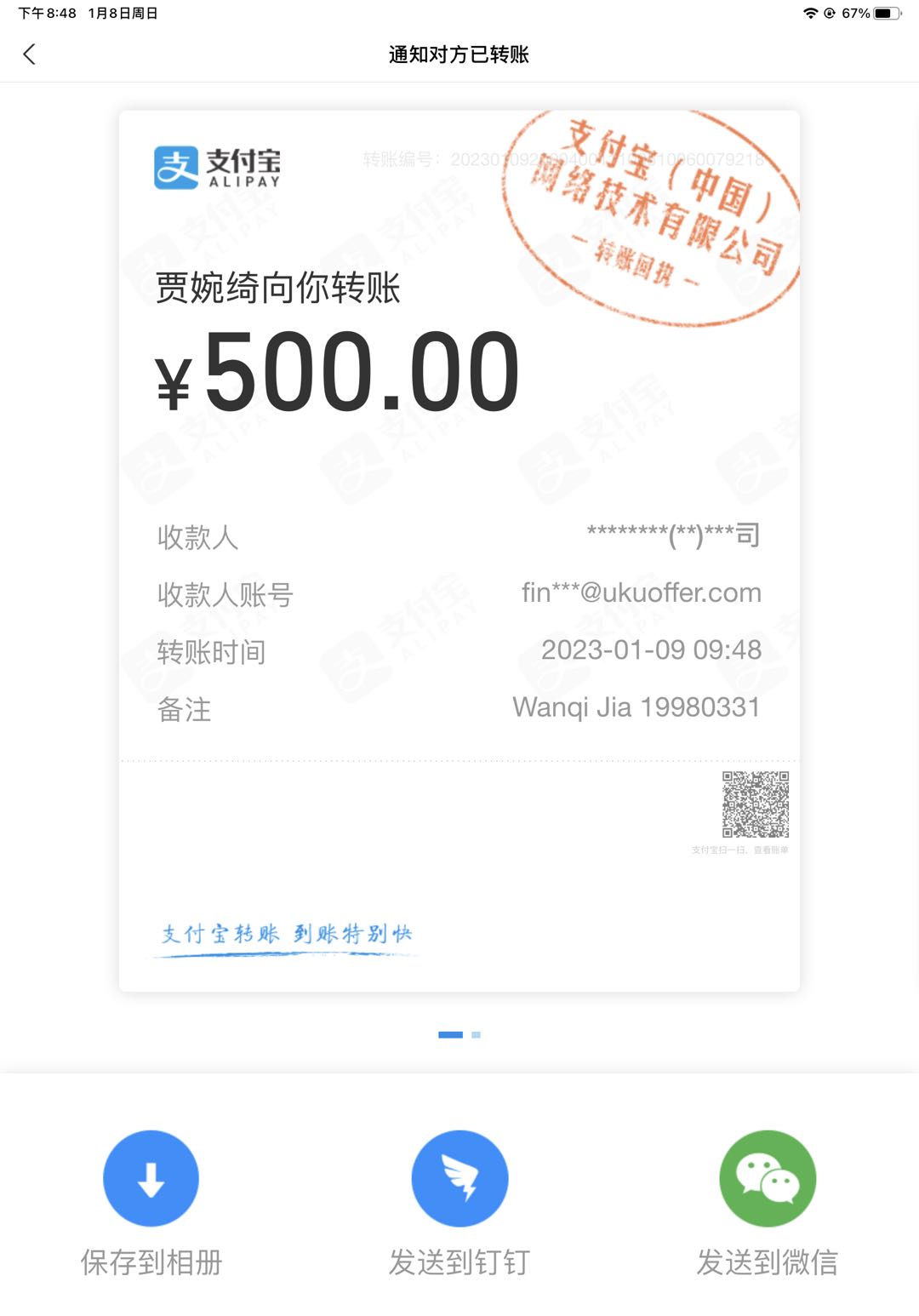Go back using the top-left arrow

pos(30,54)
